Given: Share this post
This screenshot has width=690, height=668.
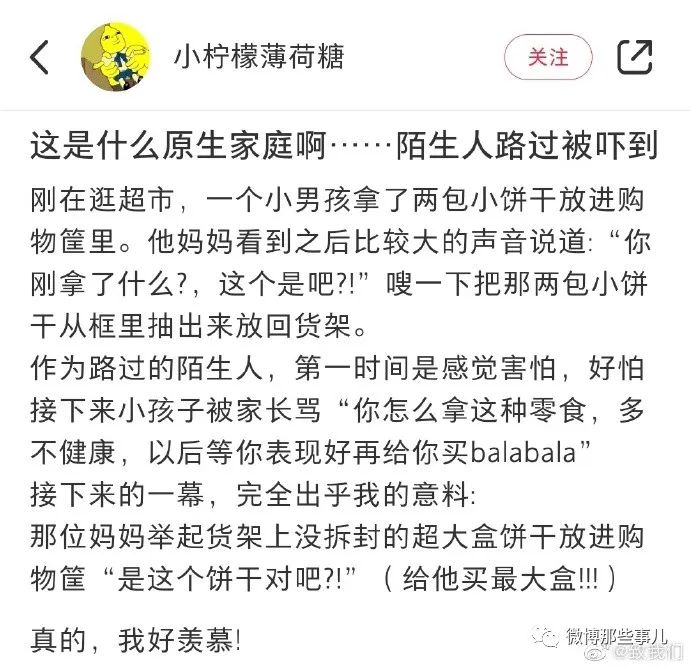Looking at the screenshot, I should pyautogui.click(x=635, y=57).
